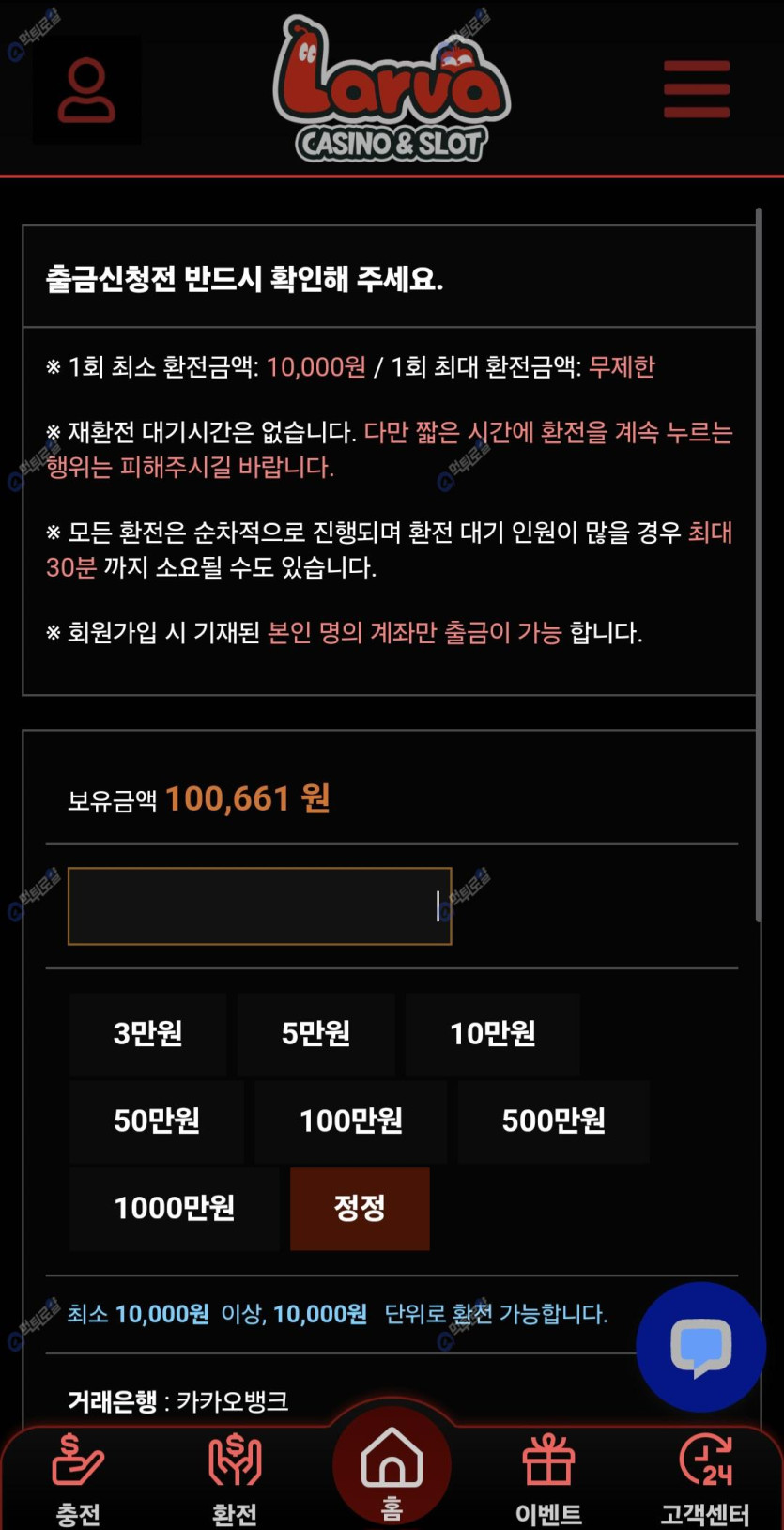Select the 10만원 amount button
The image size is (784, 1530).
(492, 1034)
